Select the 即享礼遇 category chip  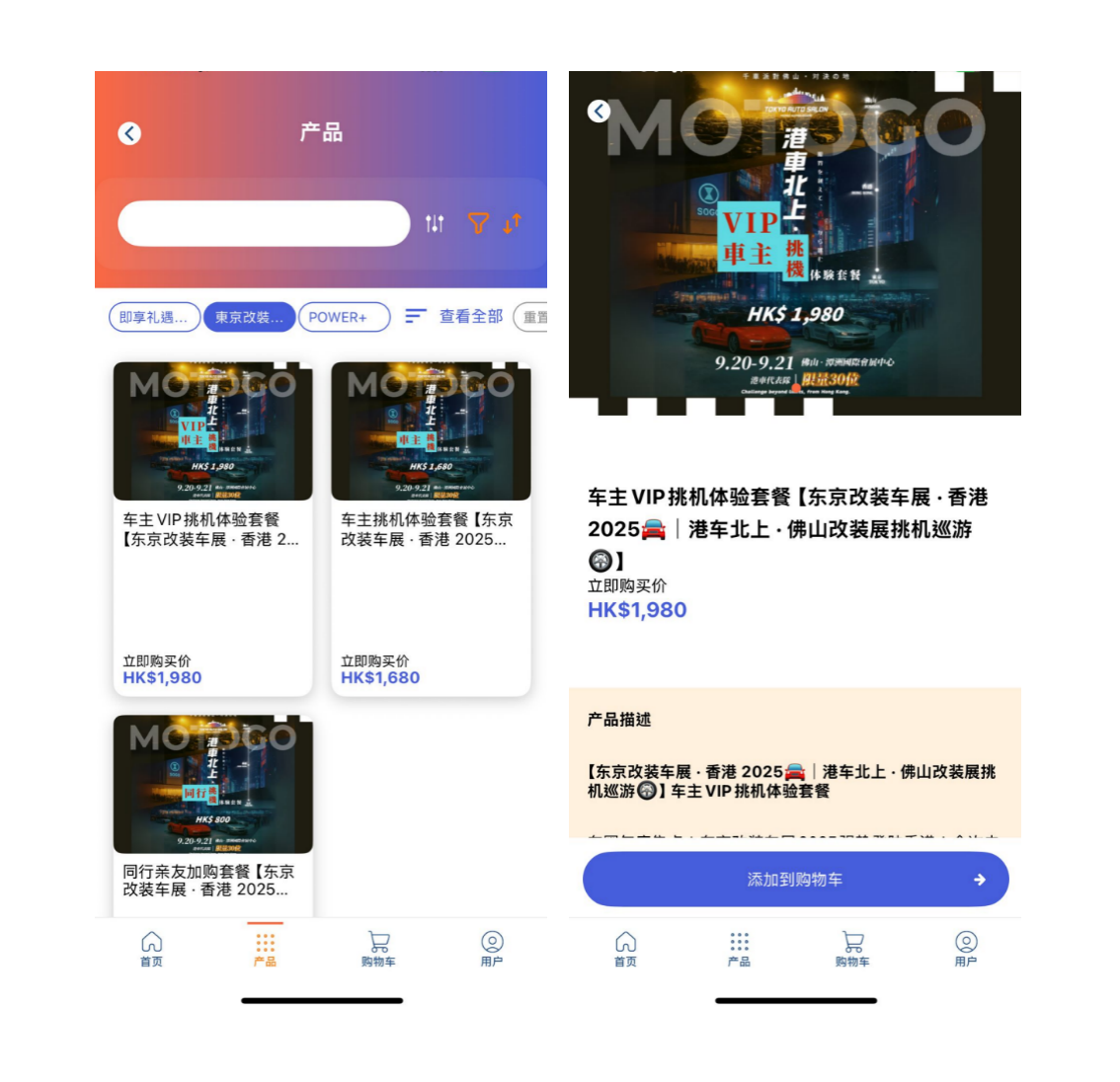pyautogui.click(x=153, y=317)
